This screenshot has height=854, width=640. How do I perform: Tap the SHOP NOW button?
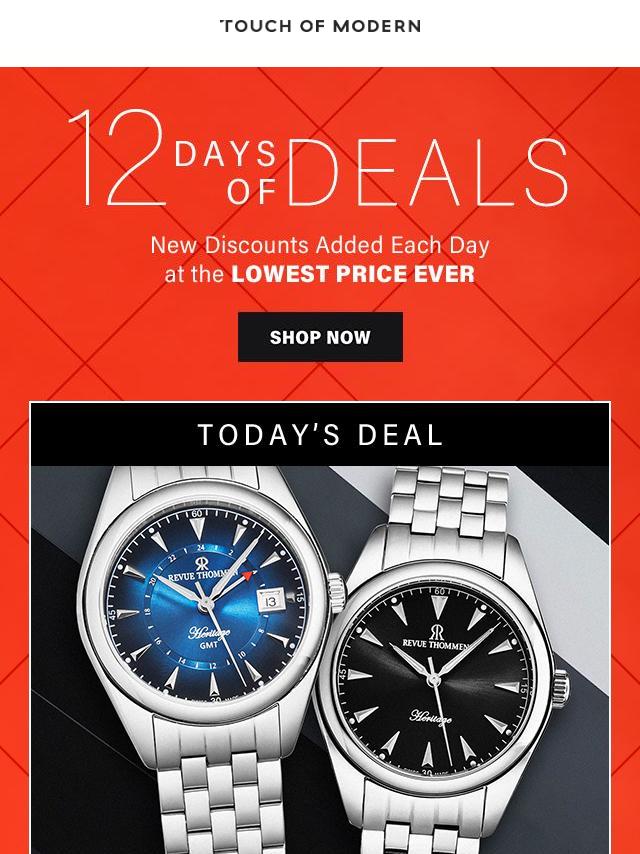[x=320, y=337]
